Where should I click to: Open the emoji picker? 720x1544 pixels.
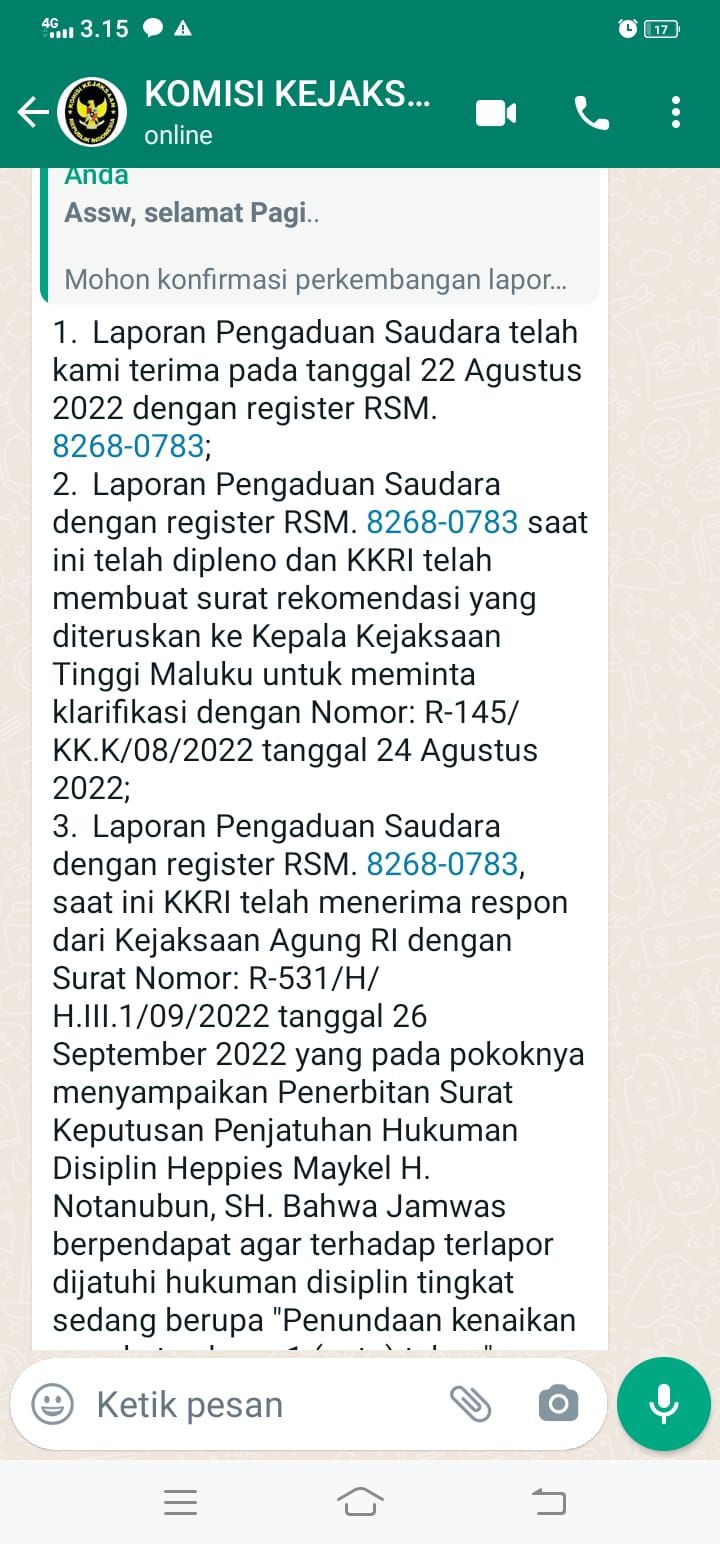(x=53, y=1404)
